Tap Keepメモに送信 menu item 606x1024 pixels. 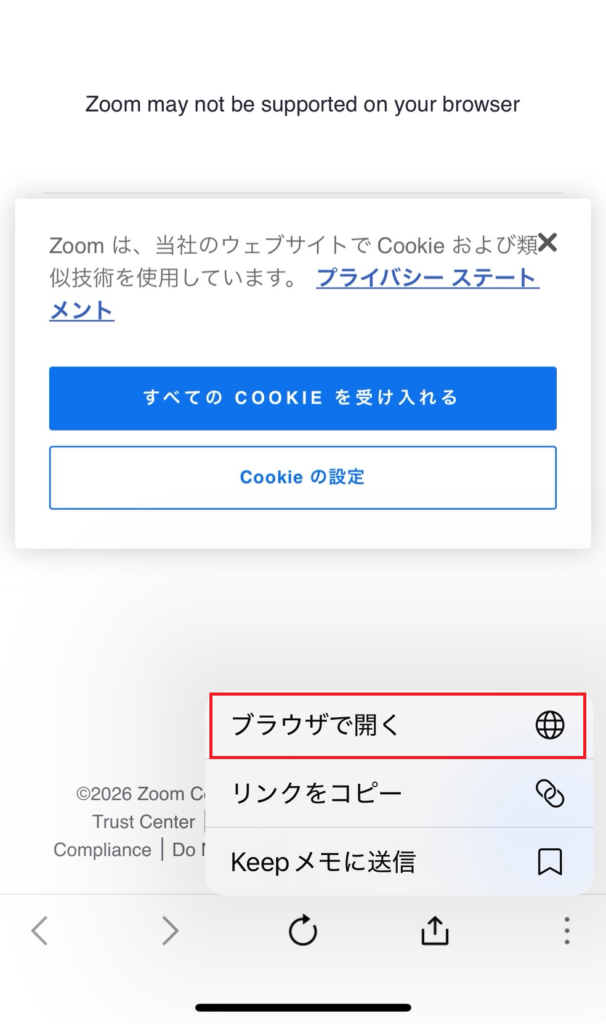coord(397,861)
